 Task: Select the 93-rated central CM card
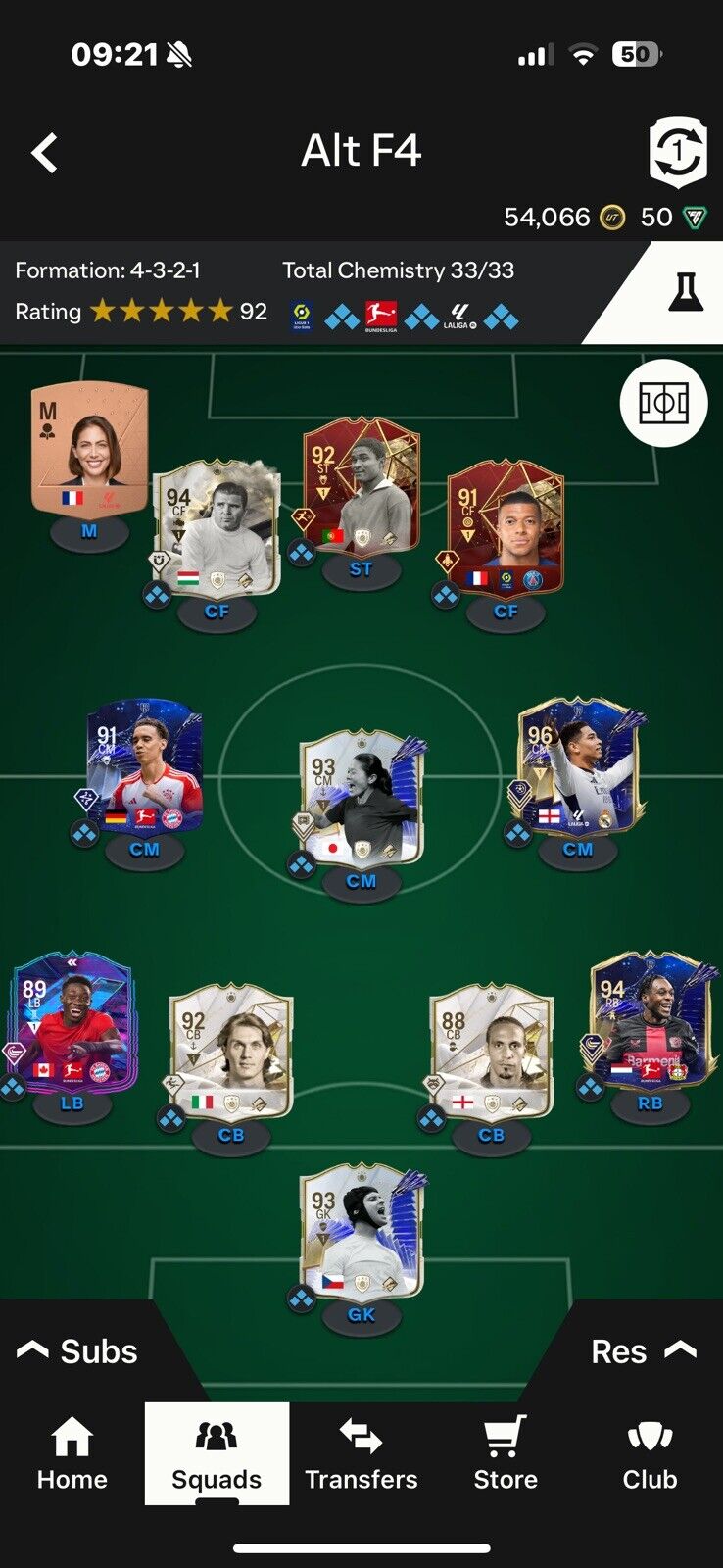click(x=361, y=798)
